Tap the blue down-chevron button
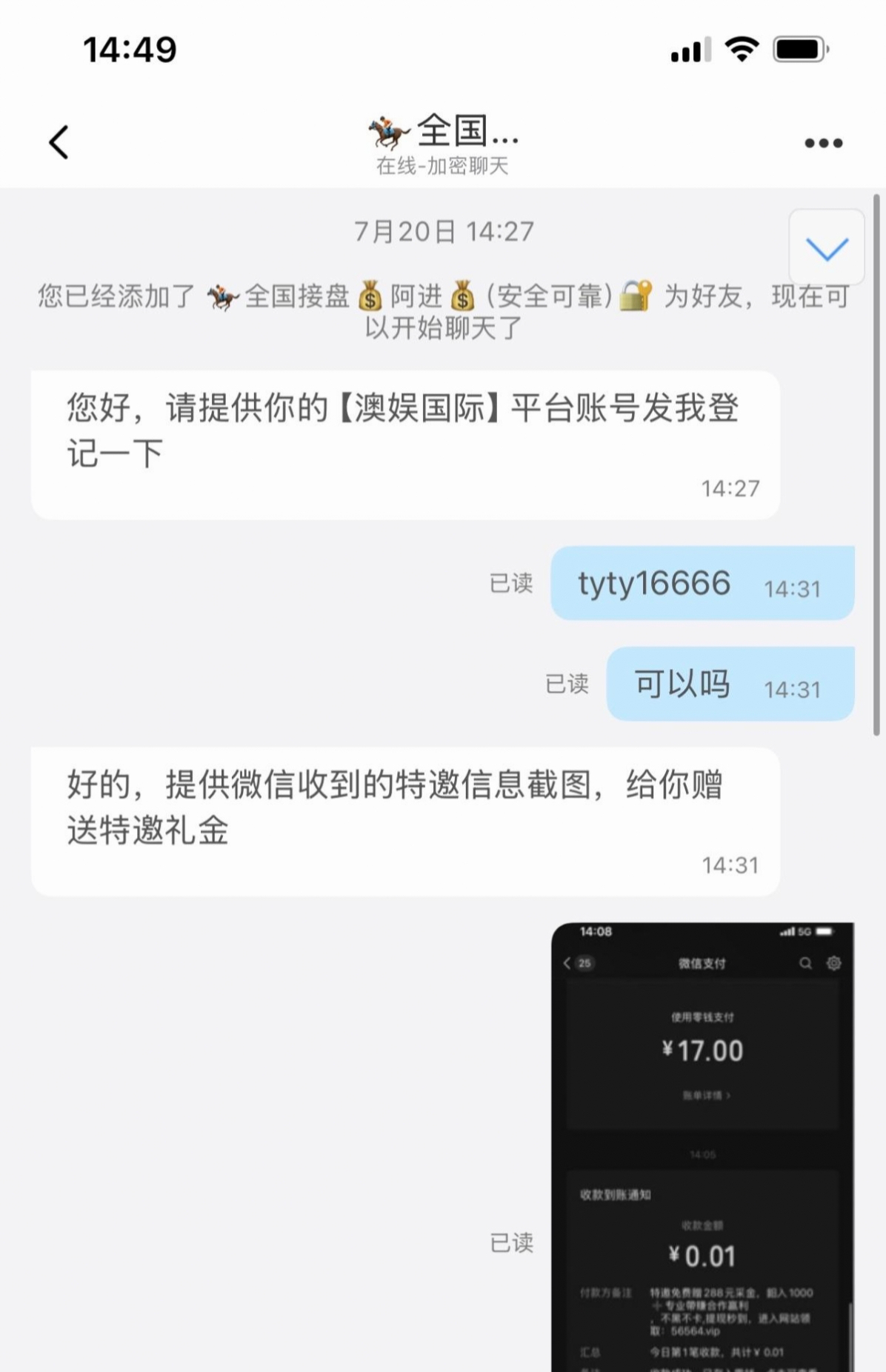 826,248
